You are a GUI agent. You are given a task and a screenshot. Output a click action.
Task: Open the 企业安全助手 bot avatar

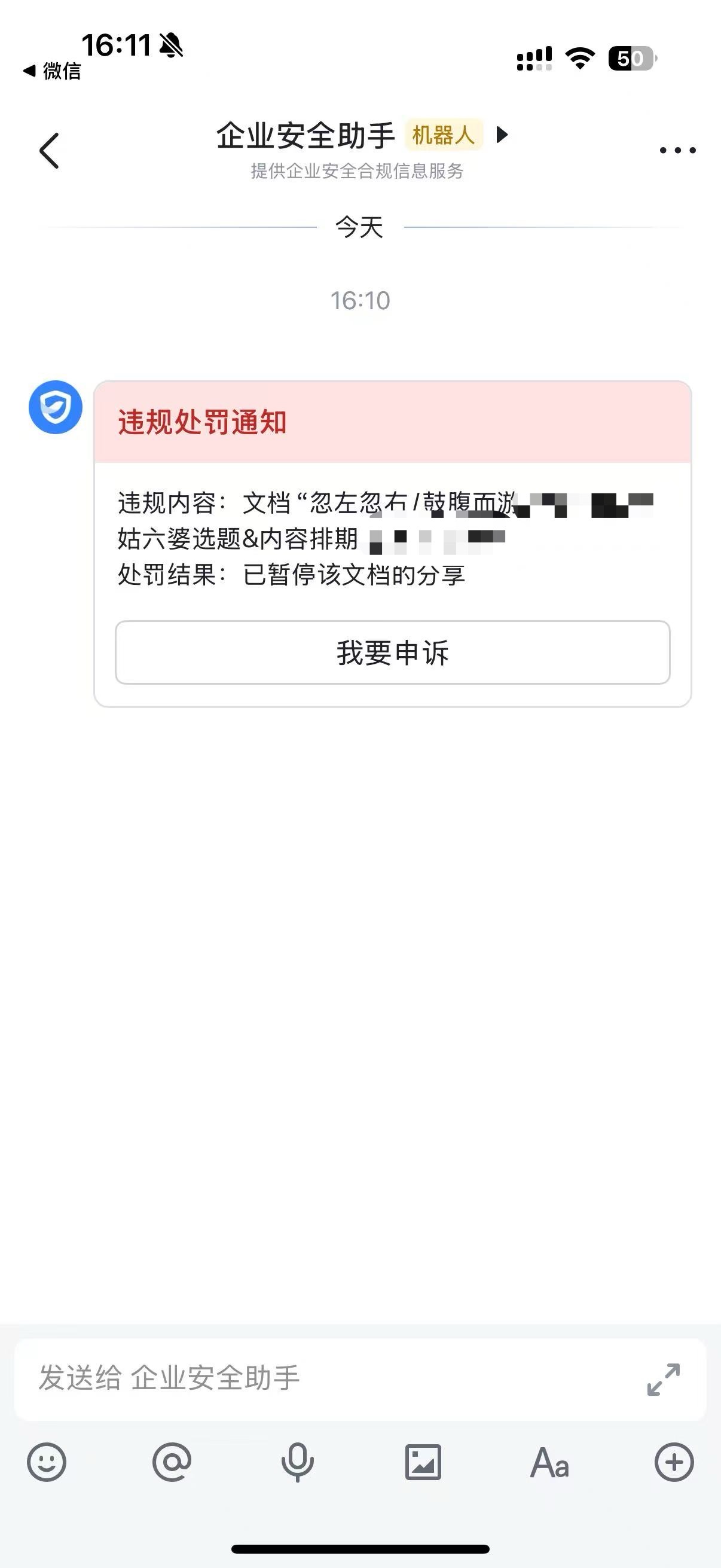tap(56, 407)
